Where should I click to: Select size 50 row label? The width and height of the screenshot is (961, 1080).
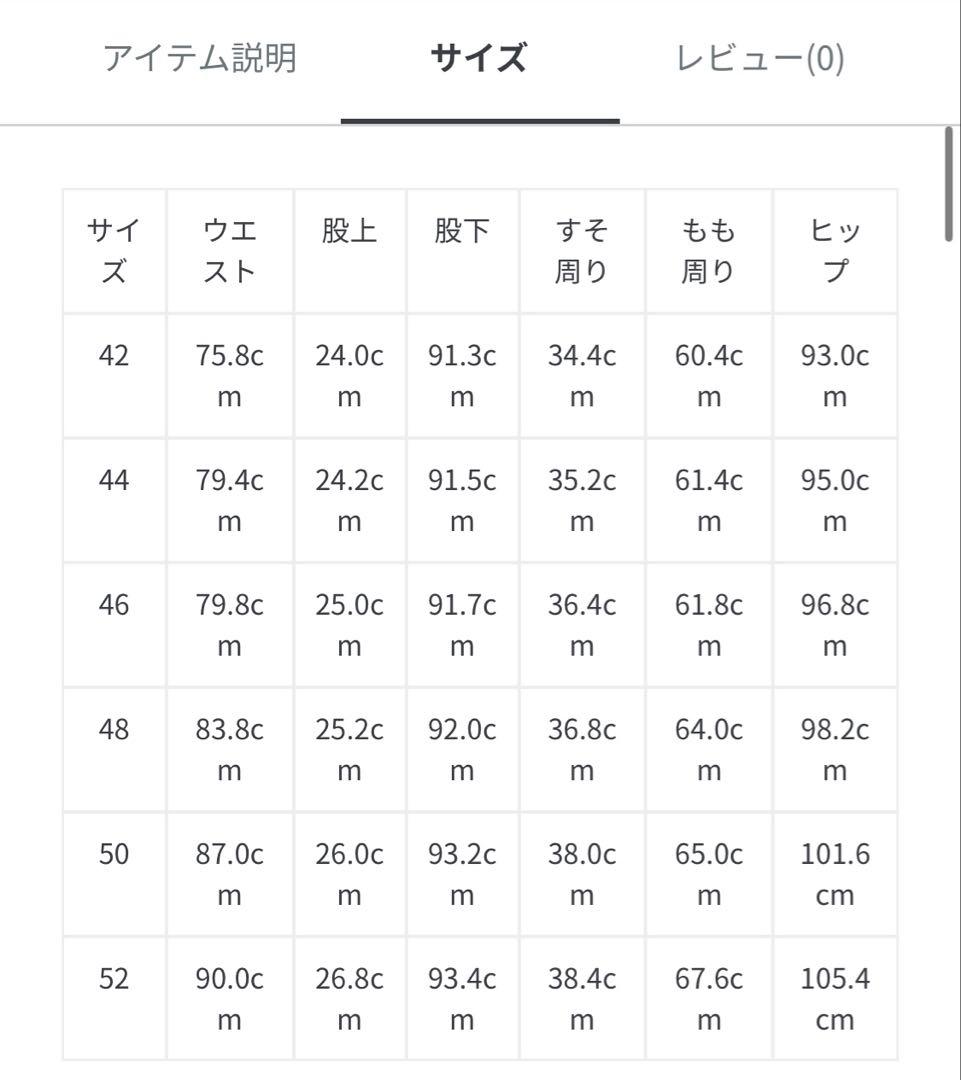coord(114,855)
